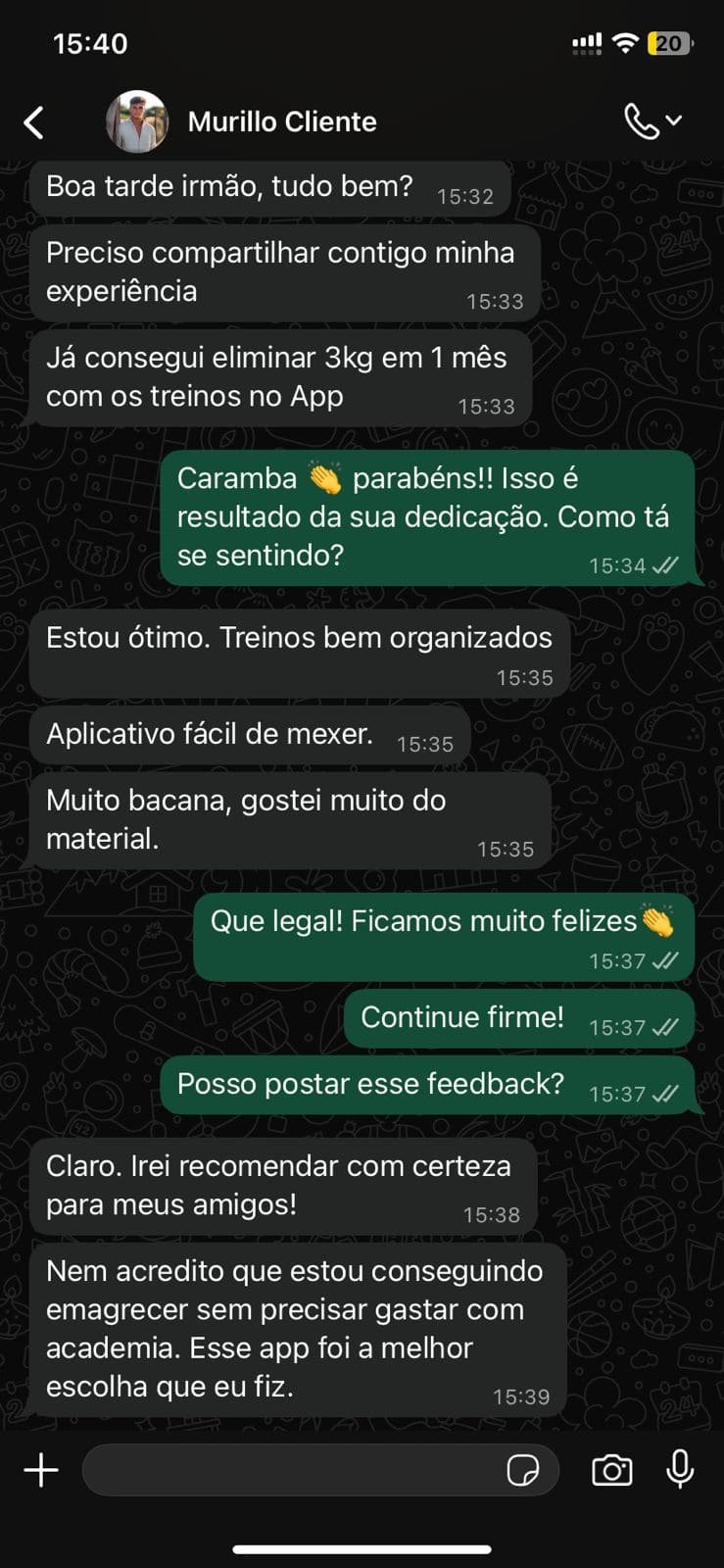Tap the microphone to record a voice message

click(x=680, y=1470)
